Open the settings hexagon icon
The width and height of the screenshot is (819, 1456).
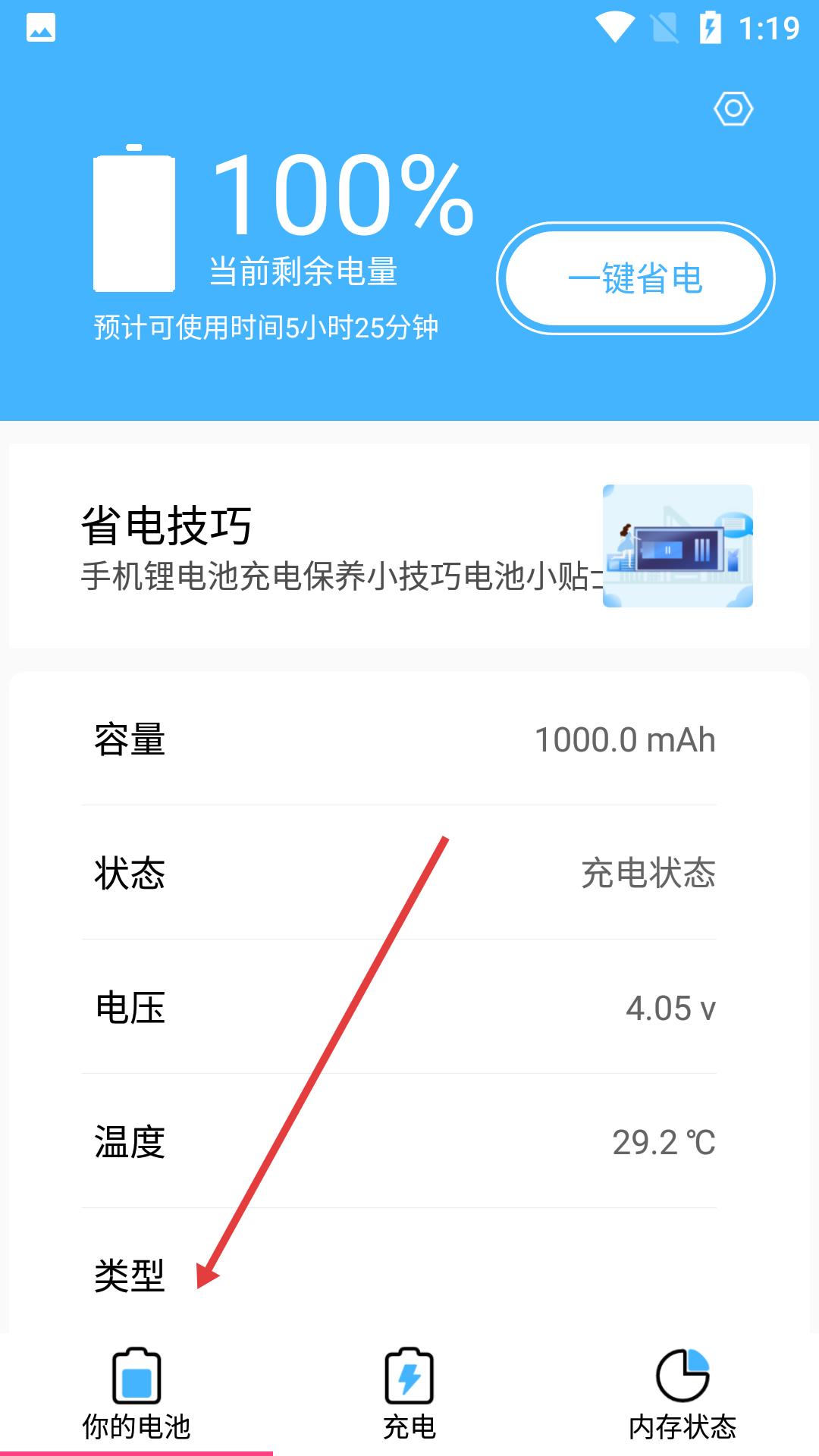pyautogui.click(x=733, y=109)
